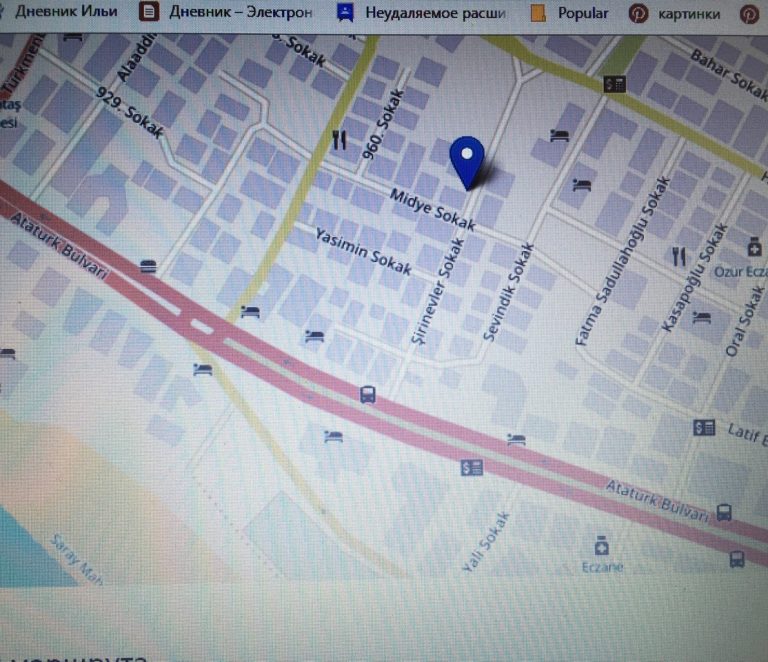
Task: Tap the blue location pin on Şirinevler Sokak
Action: click(x=467, y=160)
